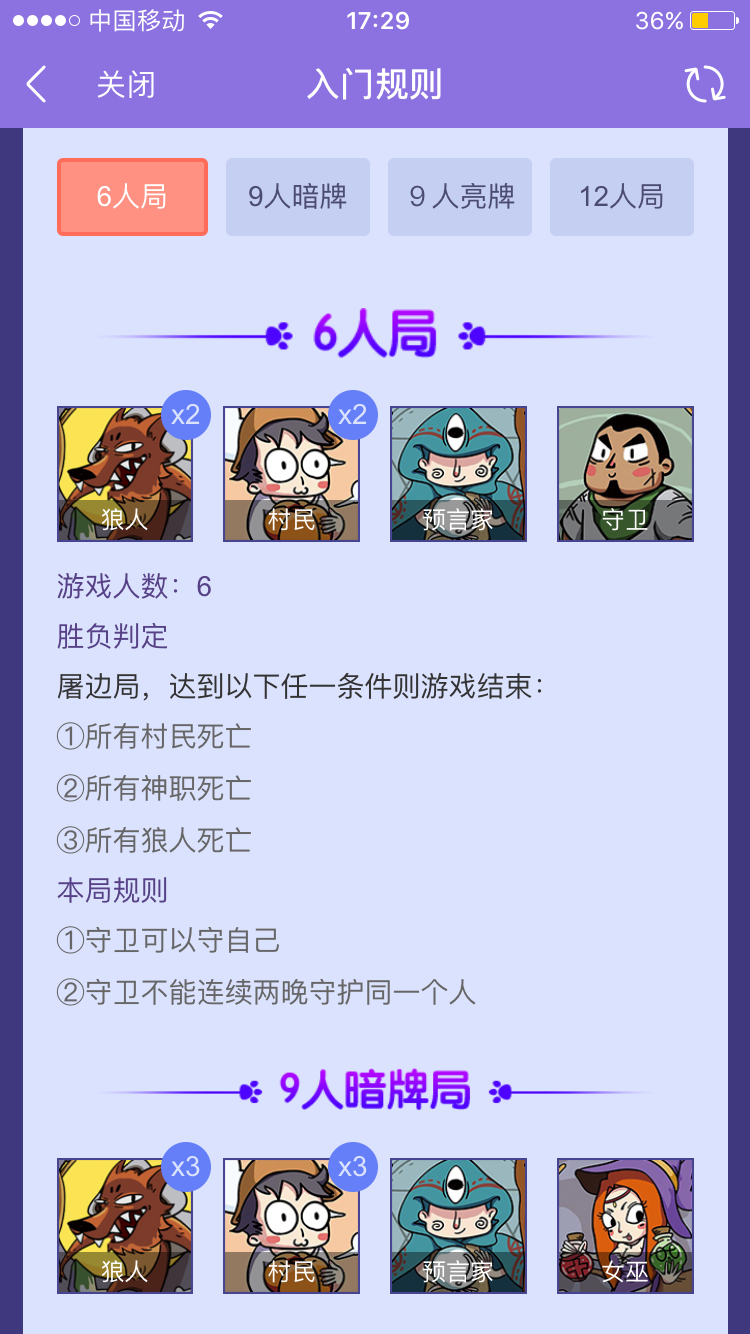Open the 12人局 tab
This screenshot has height=1334, width=750.
coord(622,197)
